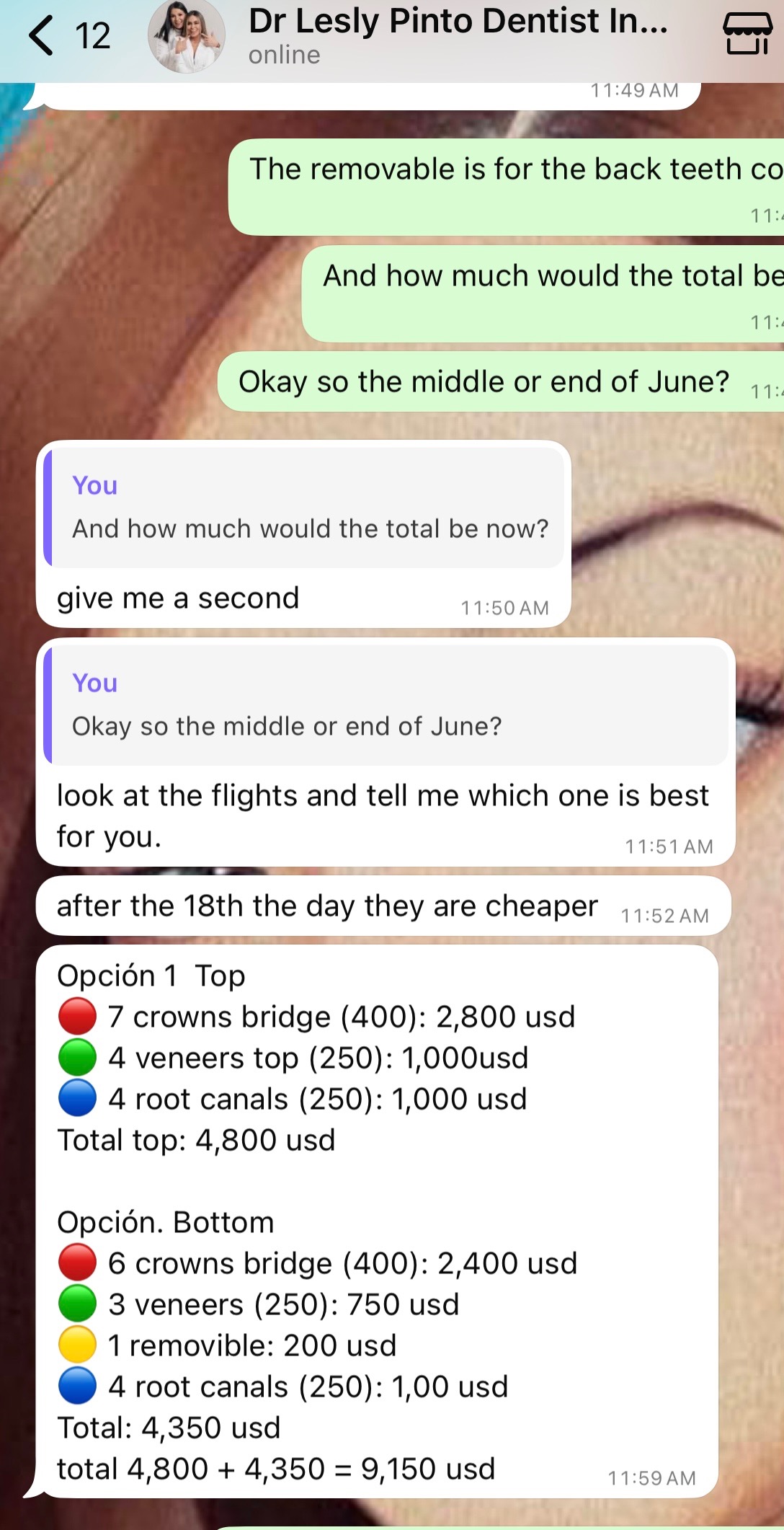Open Dr Lesly Pinto's profile picture
Screen dimensions: 784x1530
[186, 36]
